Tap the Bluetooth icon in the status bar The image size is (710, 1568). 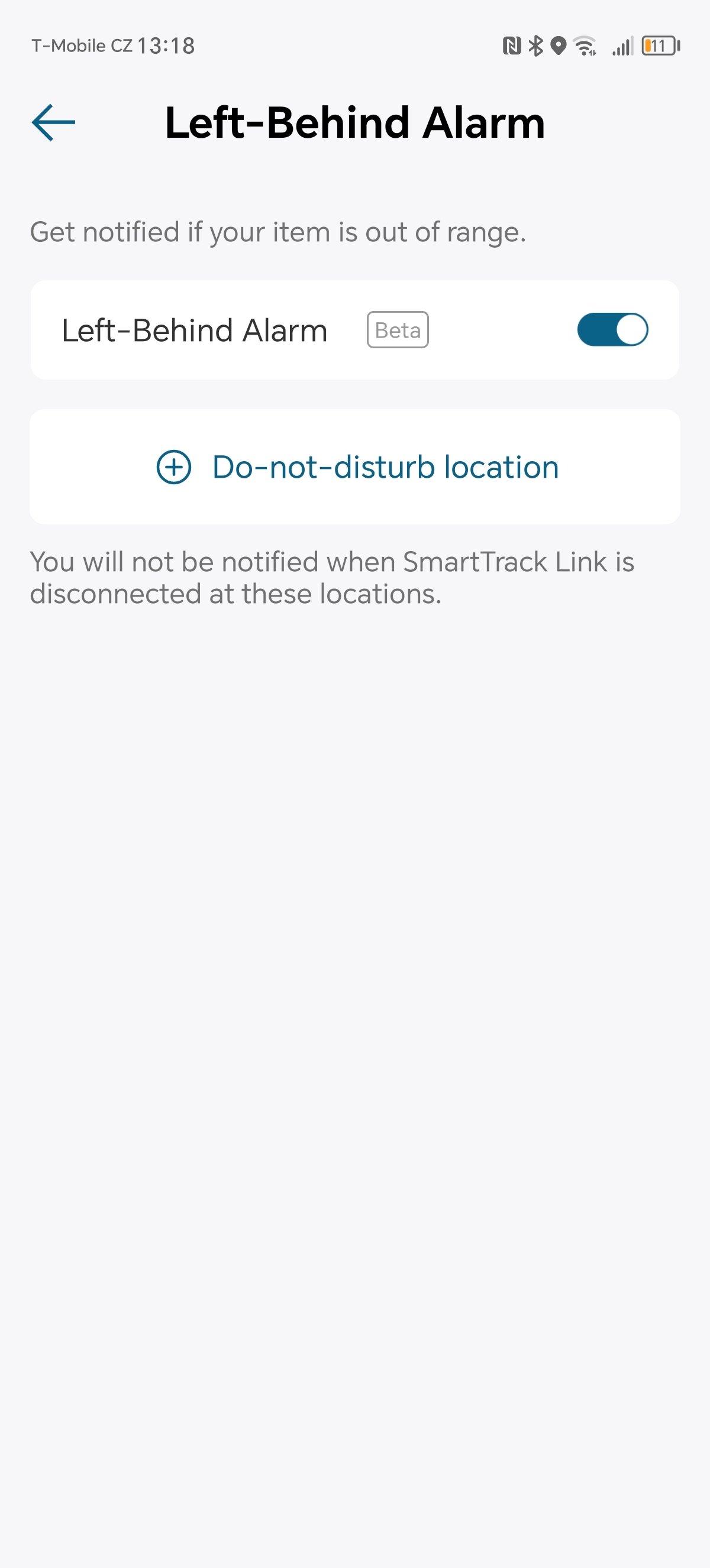point(537,44)
